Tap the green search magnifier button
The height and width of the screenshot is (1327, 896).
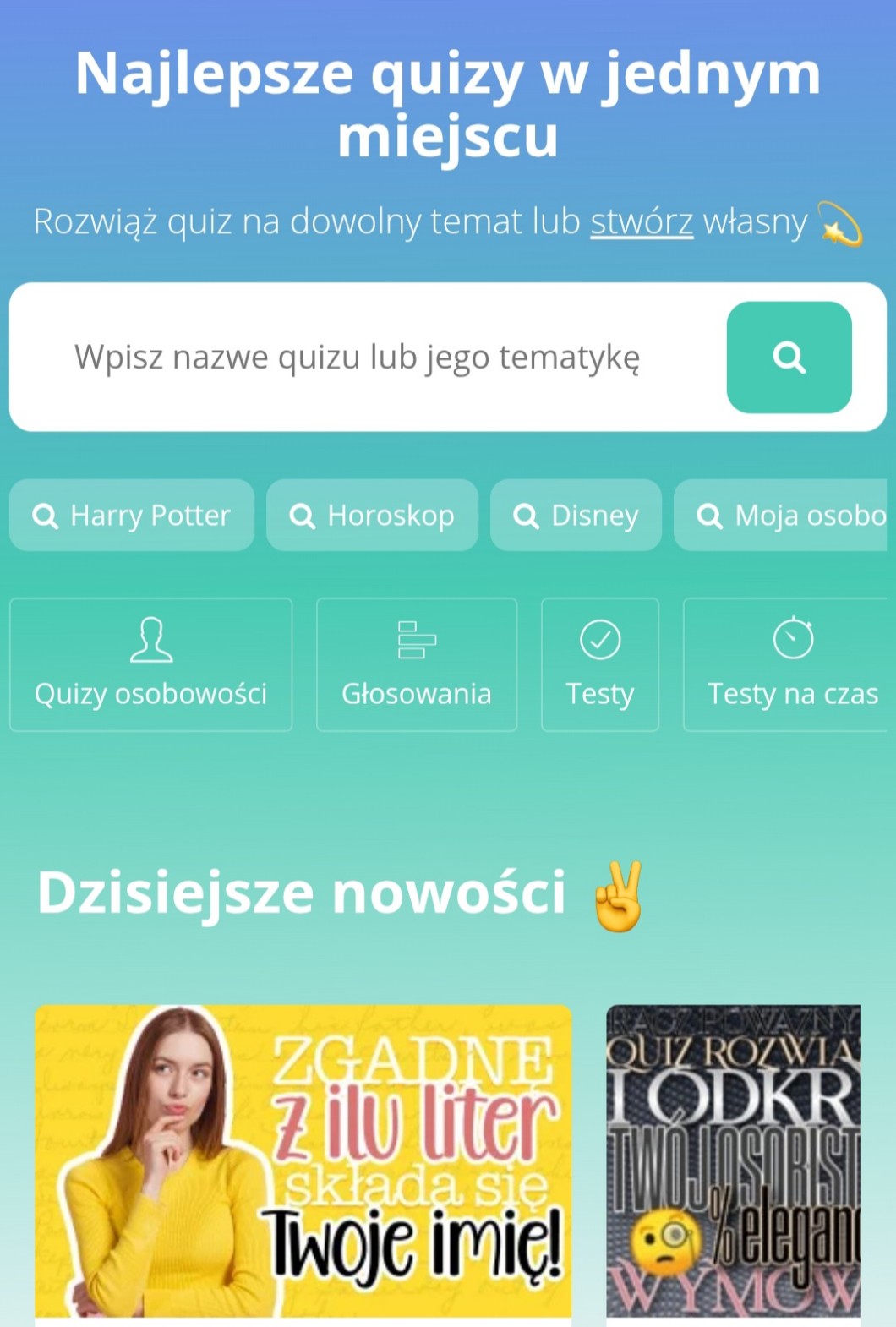789,358
